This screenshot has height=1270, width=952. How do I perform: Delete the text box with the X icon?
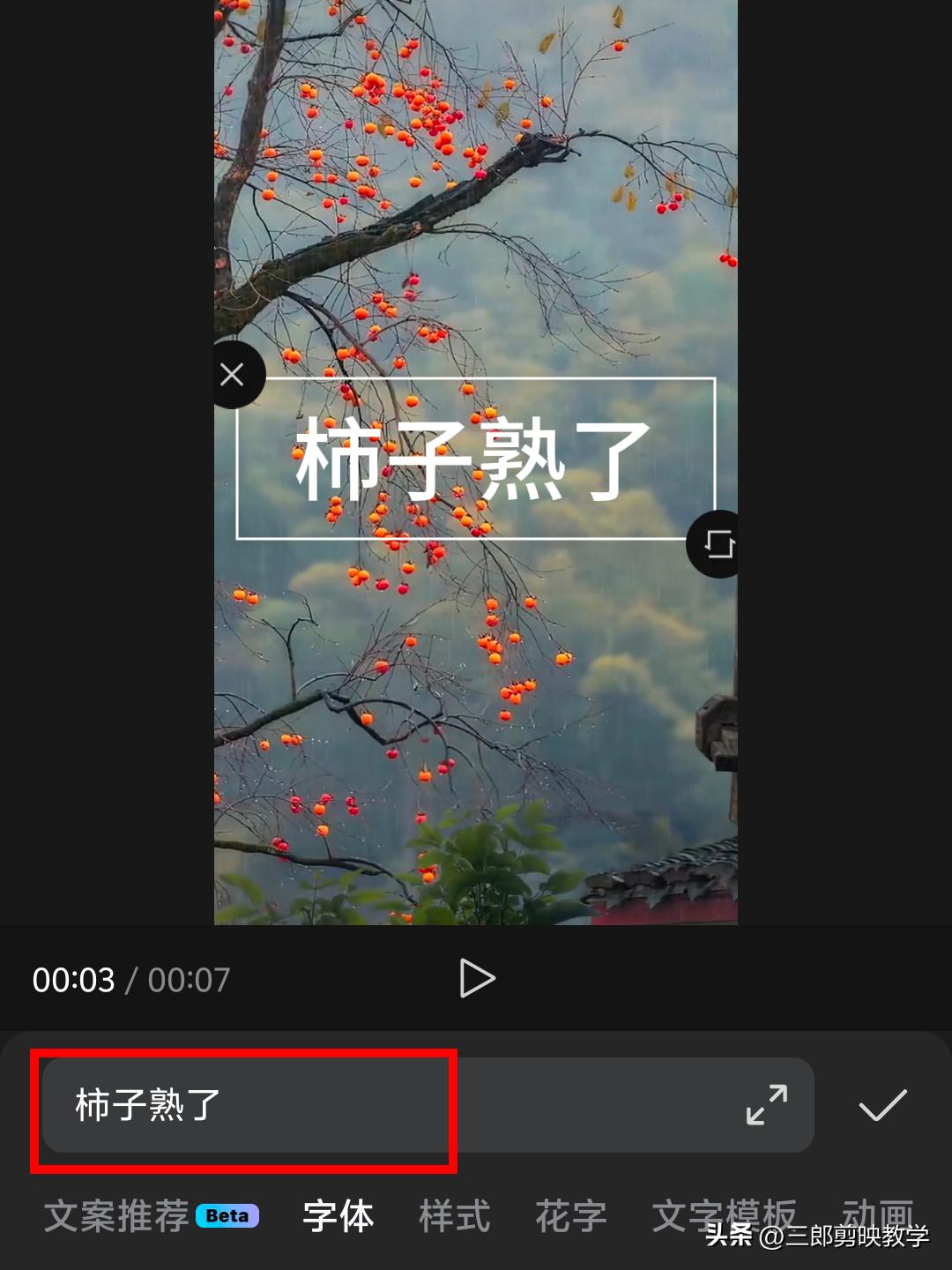pos(233,376)
